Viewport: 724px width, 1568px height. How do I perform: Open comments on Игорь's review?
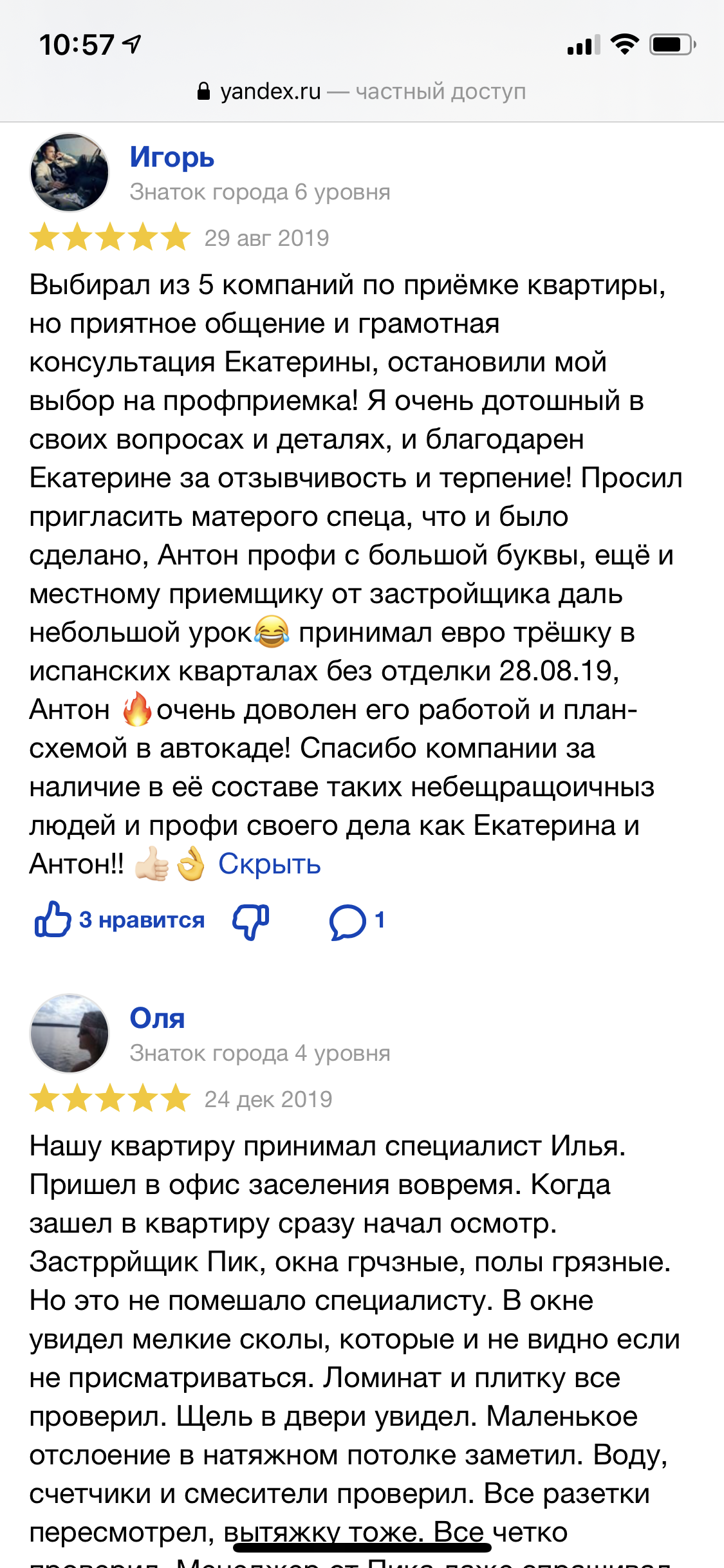click(x=356, y=921)
